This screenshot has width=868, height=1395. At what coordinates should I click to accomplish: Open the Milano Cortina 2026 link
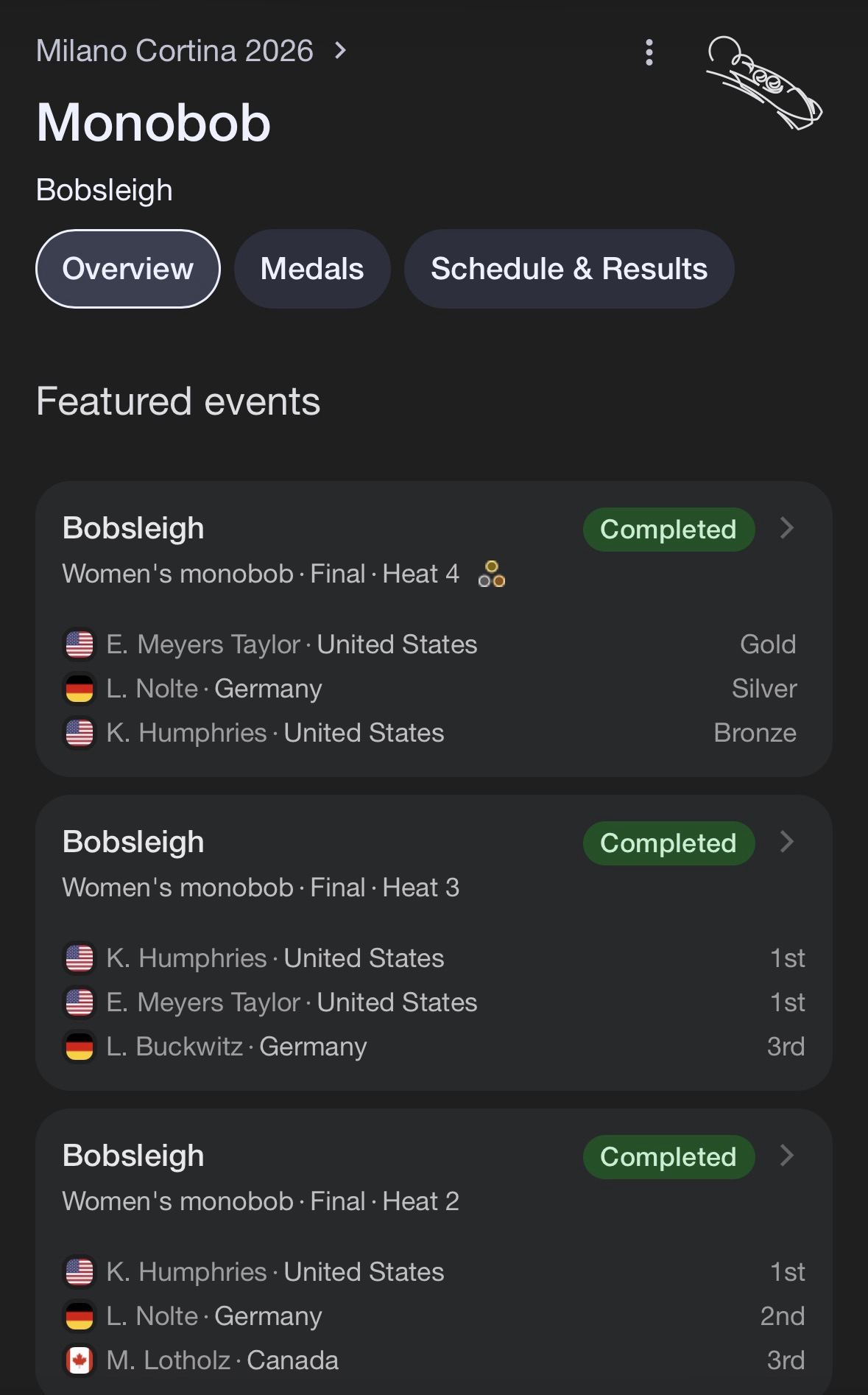click(x=190, y=51)
